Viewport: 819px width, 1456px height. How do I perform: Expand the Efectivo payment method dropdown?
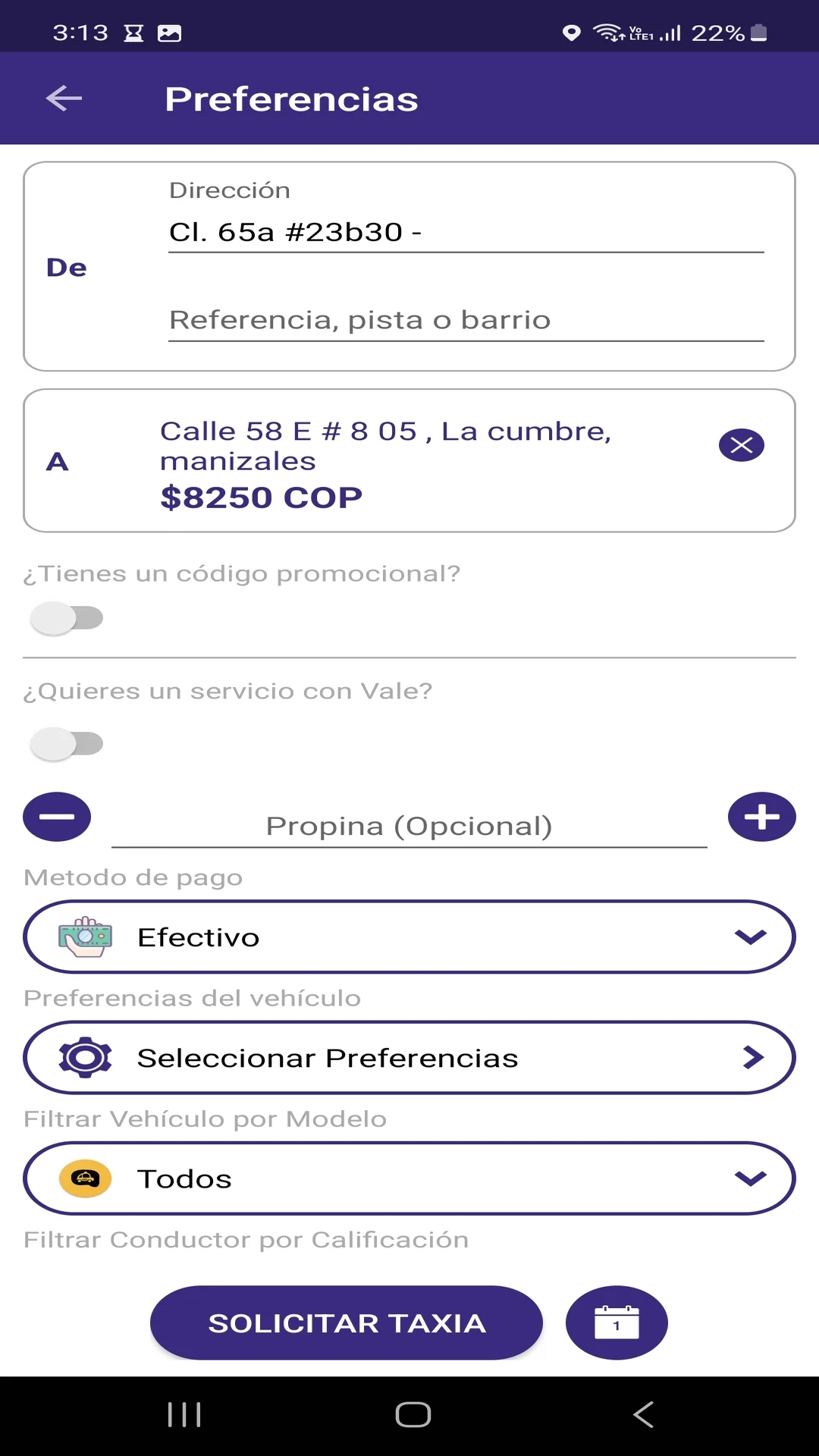coord(409,937)
